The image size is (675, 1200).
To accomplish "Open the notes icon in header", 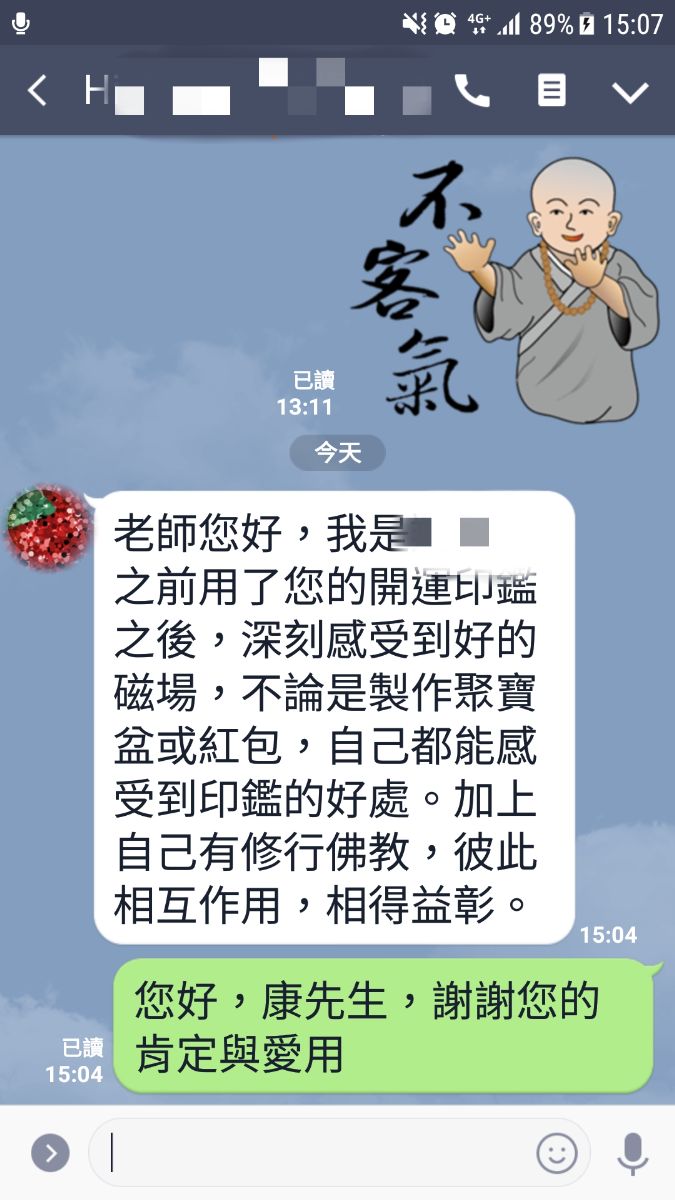I will pos(551,92).
